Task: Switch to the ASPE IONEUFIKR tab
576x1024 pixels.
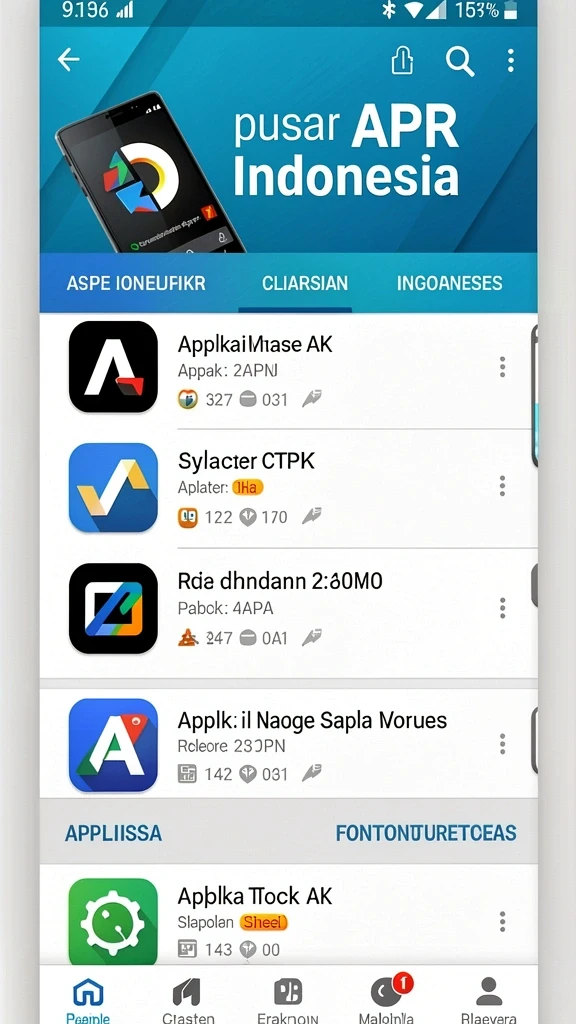Action: click(x=136, y=283)
